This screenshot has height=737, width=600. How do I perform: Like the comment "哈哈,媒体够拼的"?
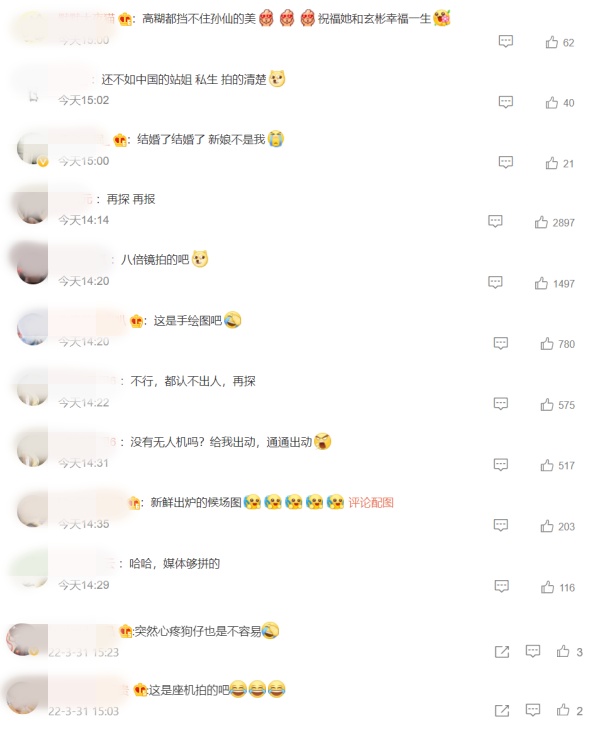547,587
